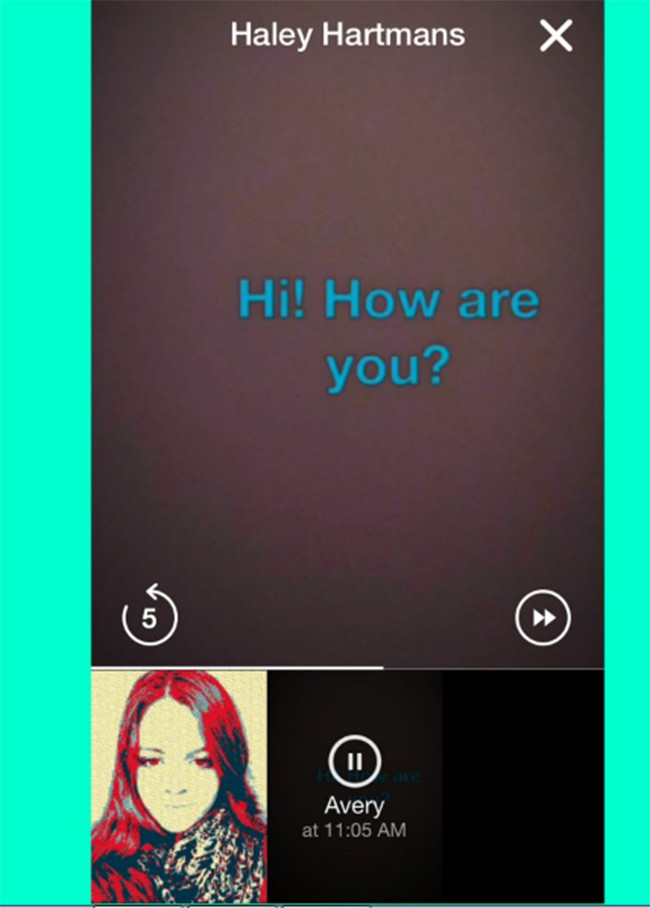
Task: Pause Avery's clip playback
Action: pyautogui.click(x=354, y=761)
